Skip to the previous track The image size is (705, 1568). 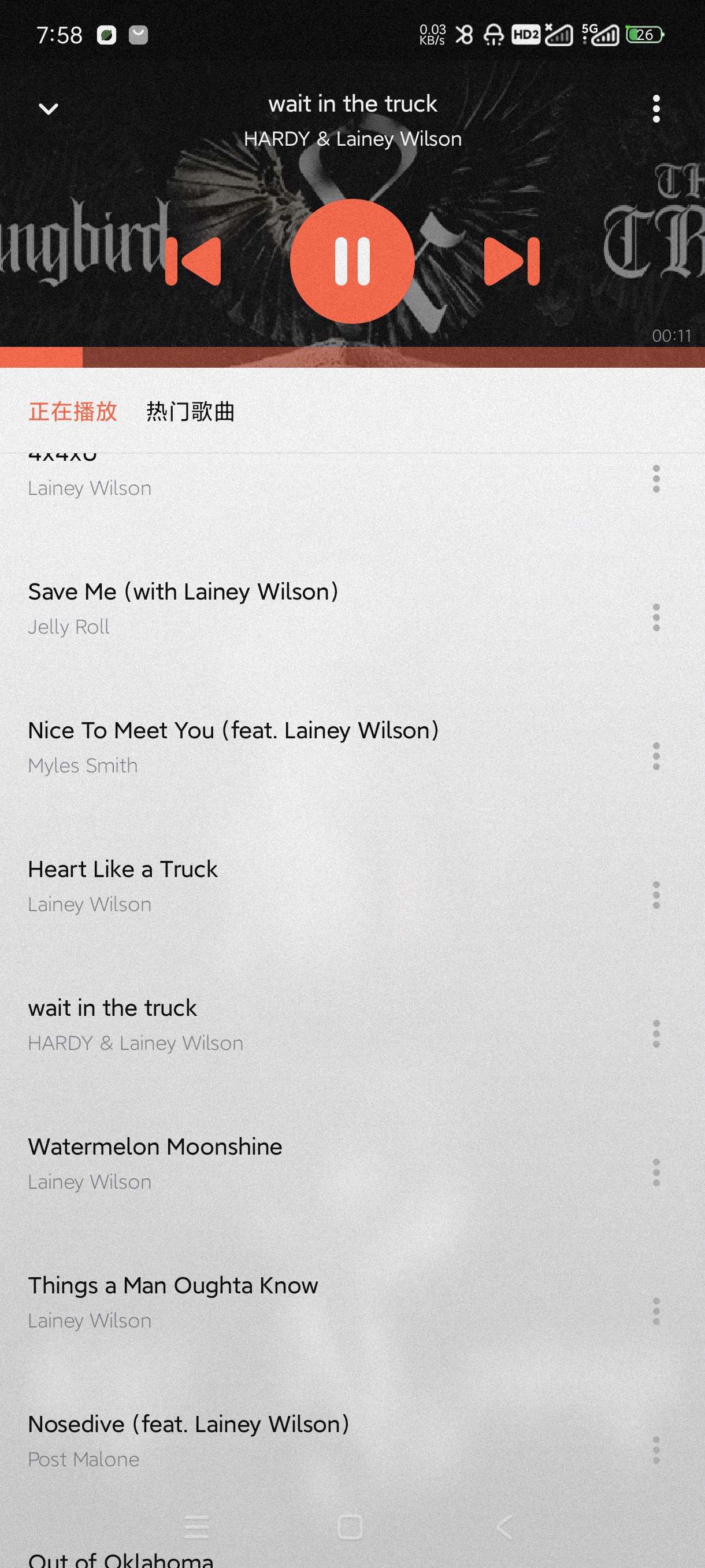point(194,261)
